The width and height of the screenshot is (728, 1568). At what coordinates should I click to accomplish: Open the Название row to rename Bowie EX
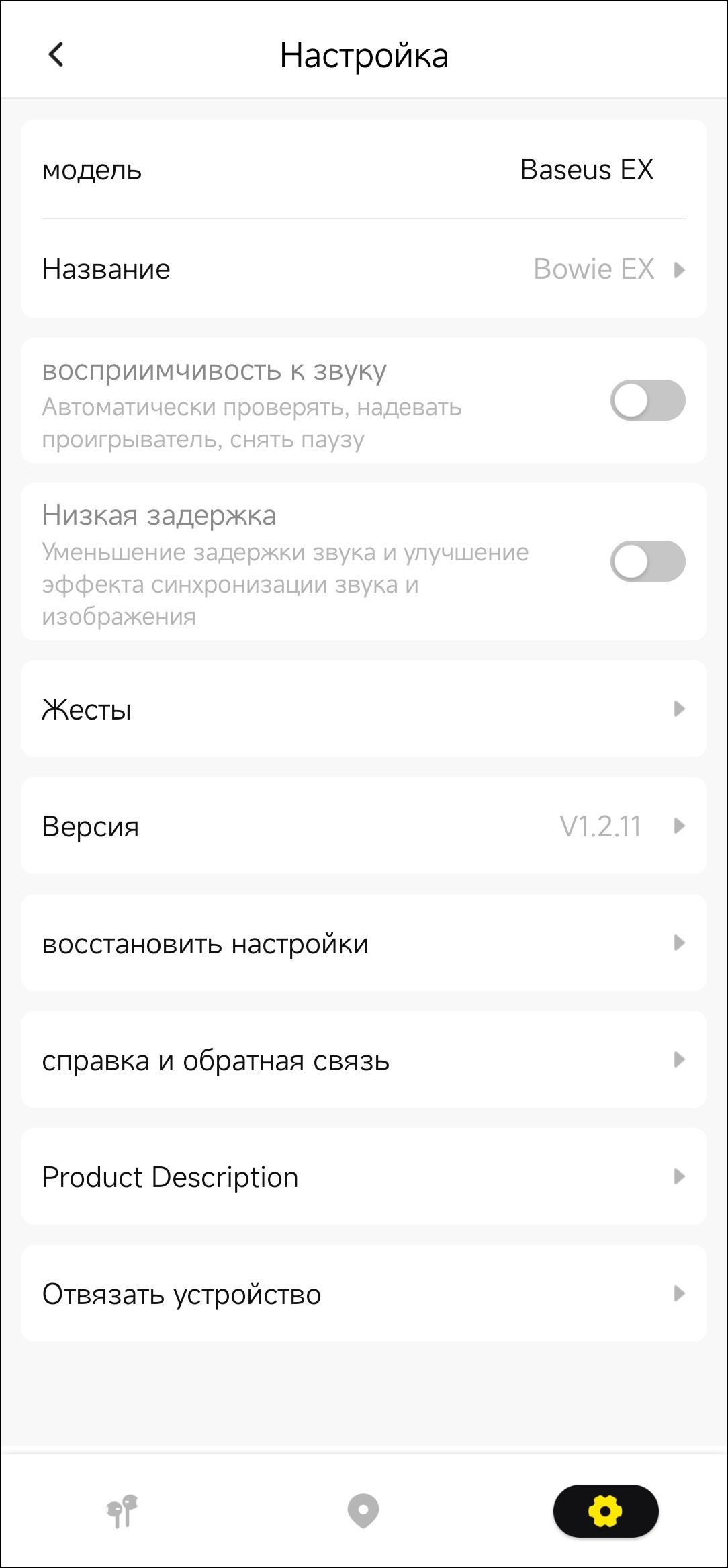click(363, 269)
